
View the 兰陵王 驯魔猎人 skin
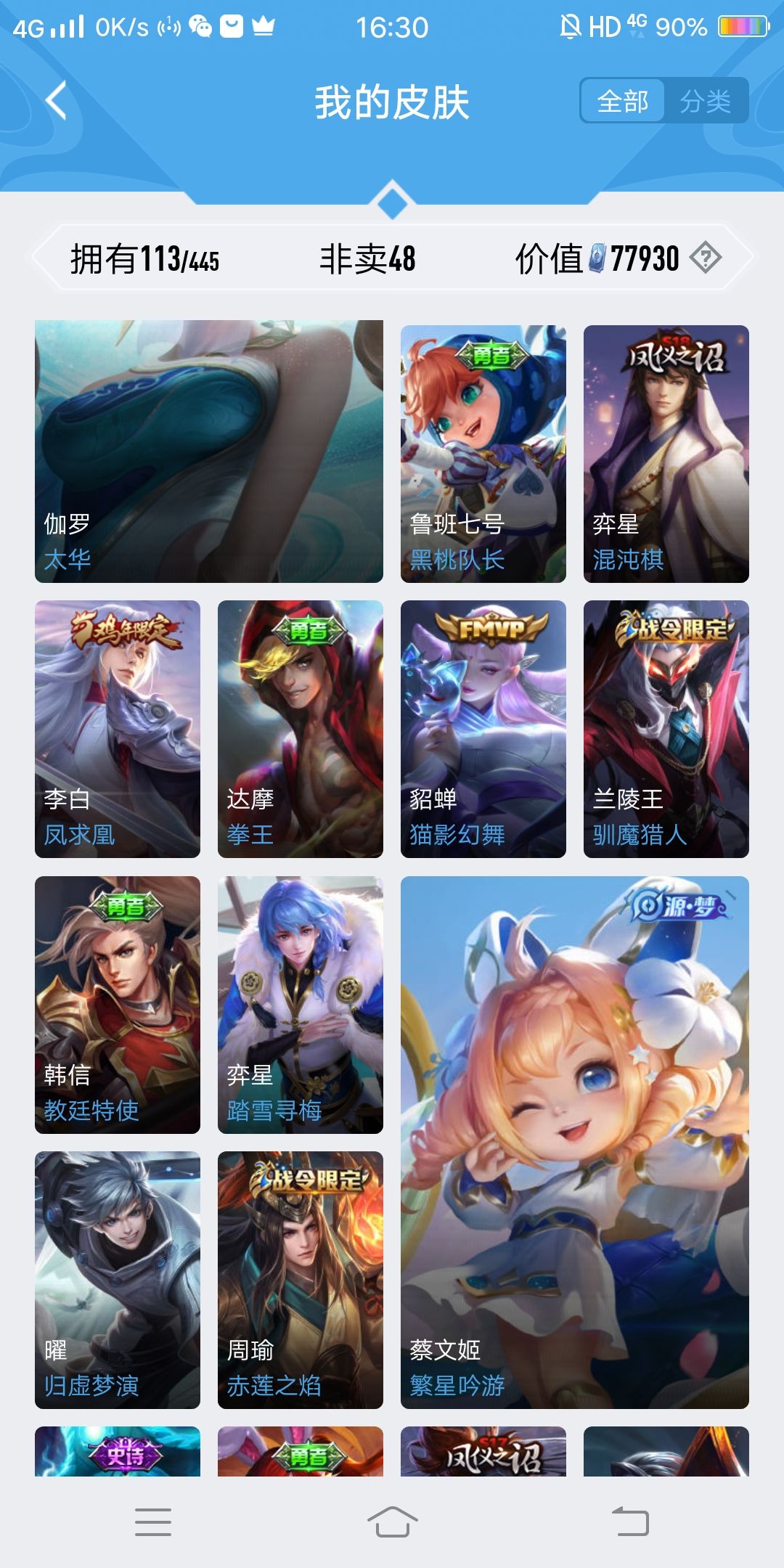click(x=666, y=729)
